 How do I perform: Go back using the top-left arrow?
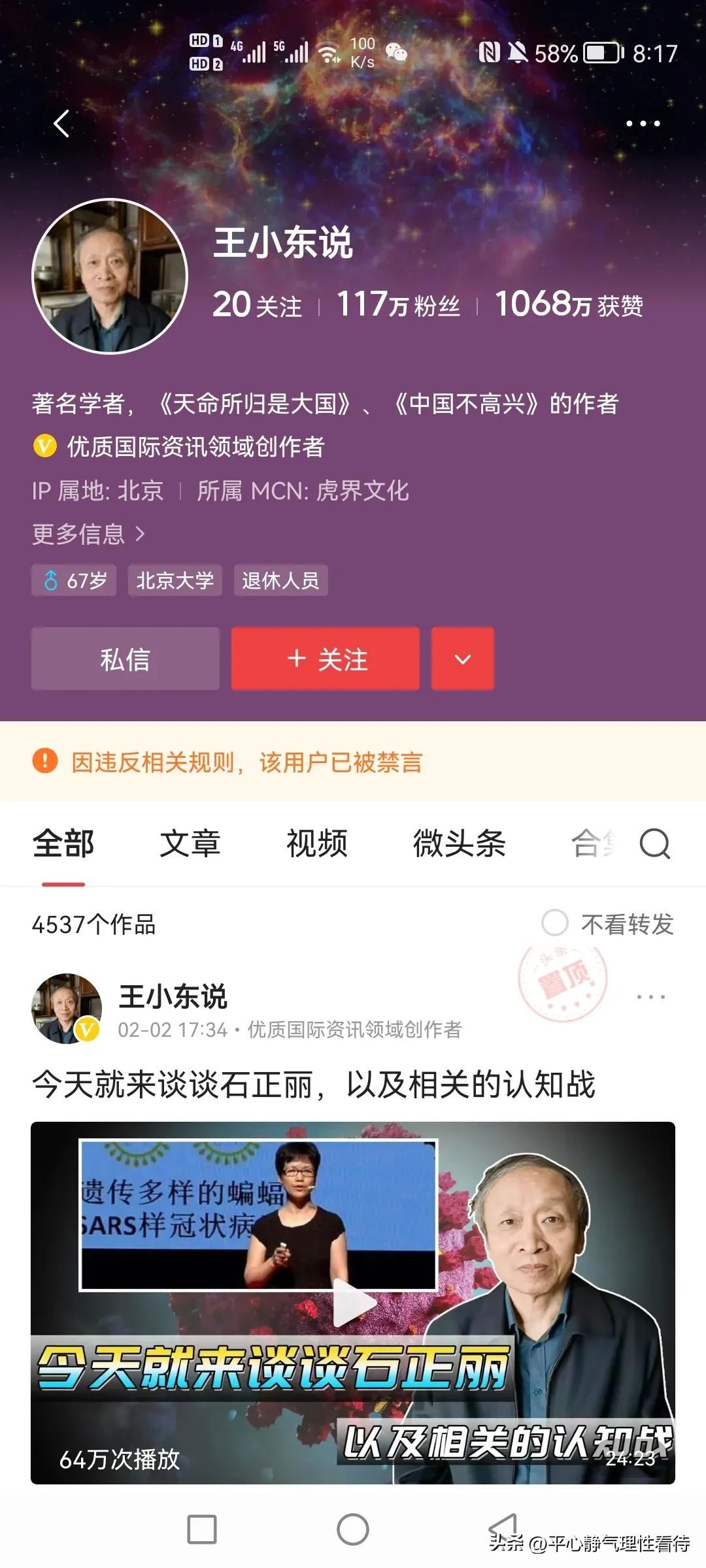61,123
